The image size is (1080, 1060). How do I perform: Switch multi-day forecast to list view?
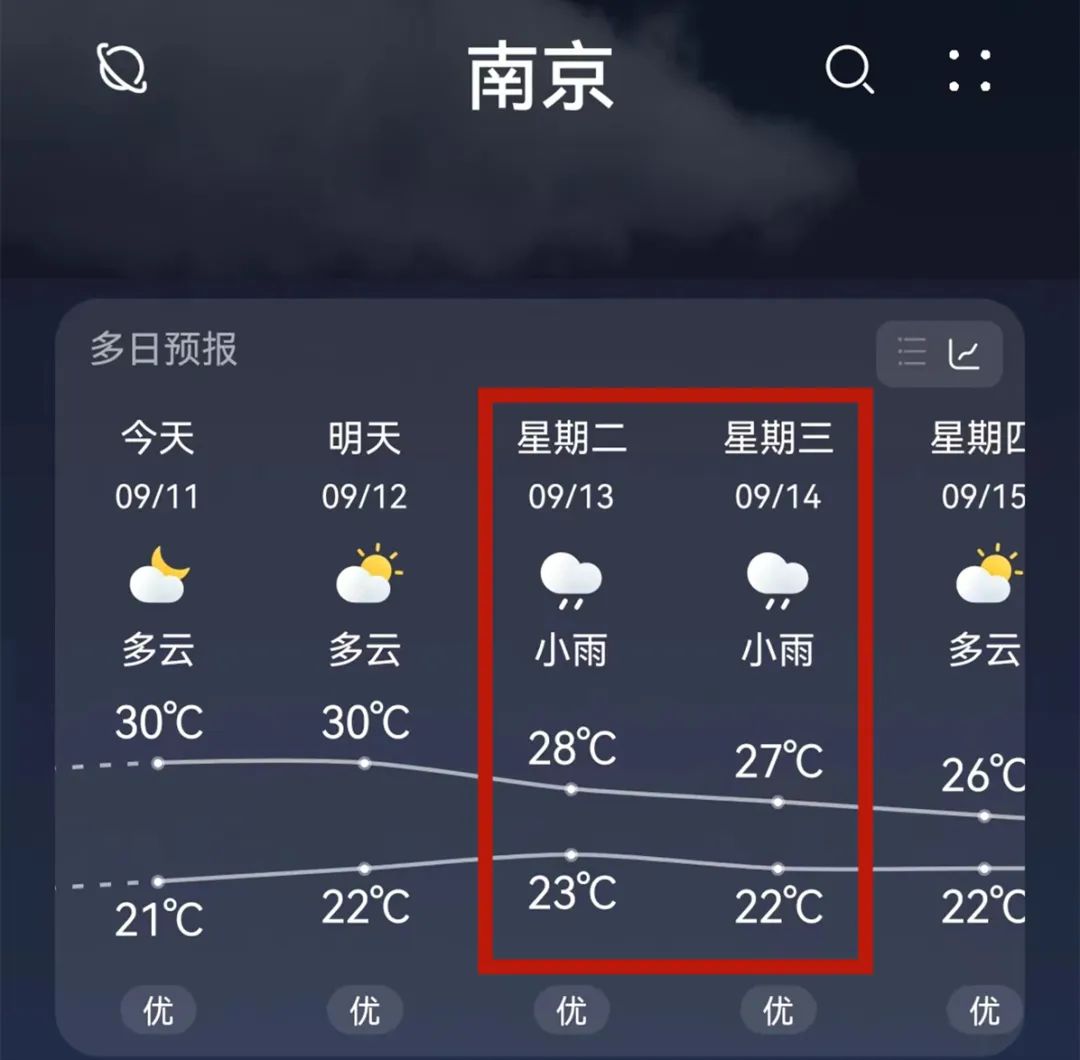click(x=911, y=353)
